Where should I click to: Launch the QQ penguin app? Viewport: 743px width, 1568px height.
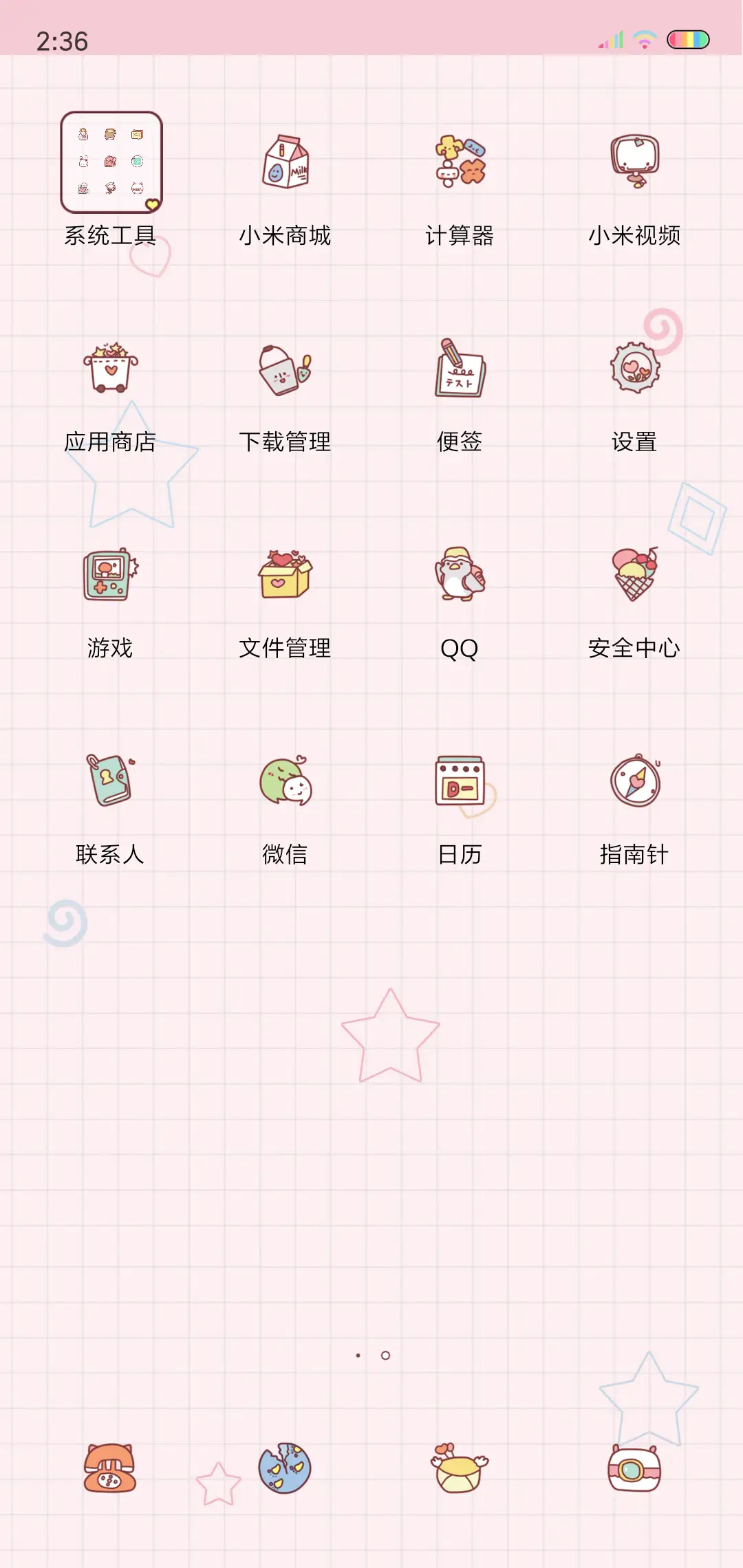(460, 578)
